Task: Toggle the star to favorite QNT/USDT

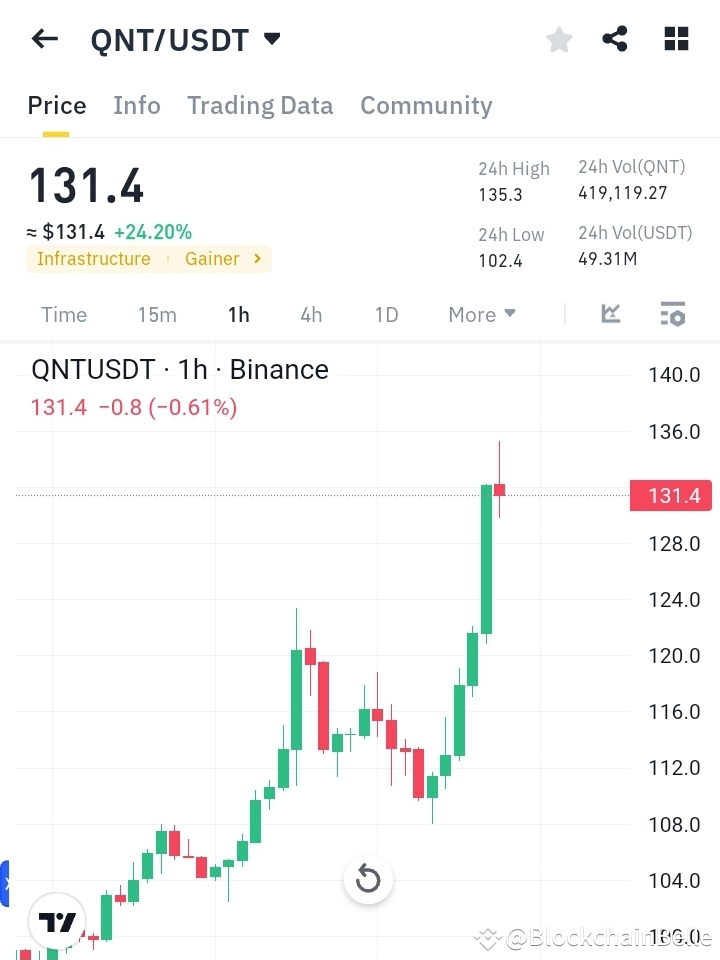Action: click(x=558, y=39)
